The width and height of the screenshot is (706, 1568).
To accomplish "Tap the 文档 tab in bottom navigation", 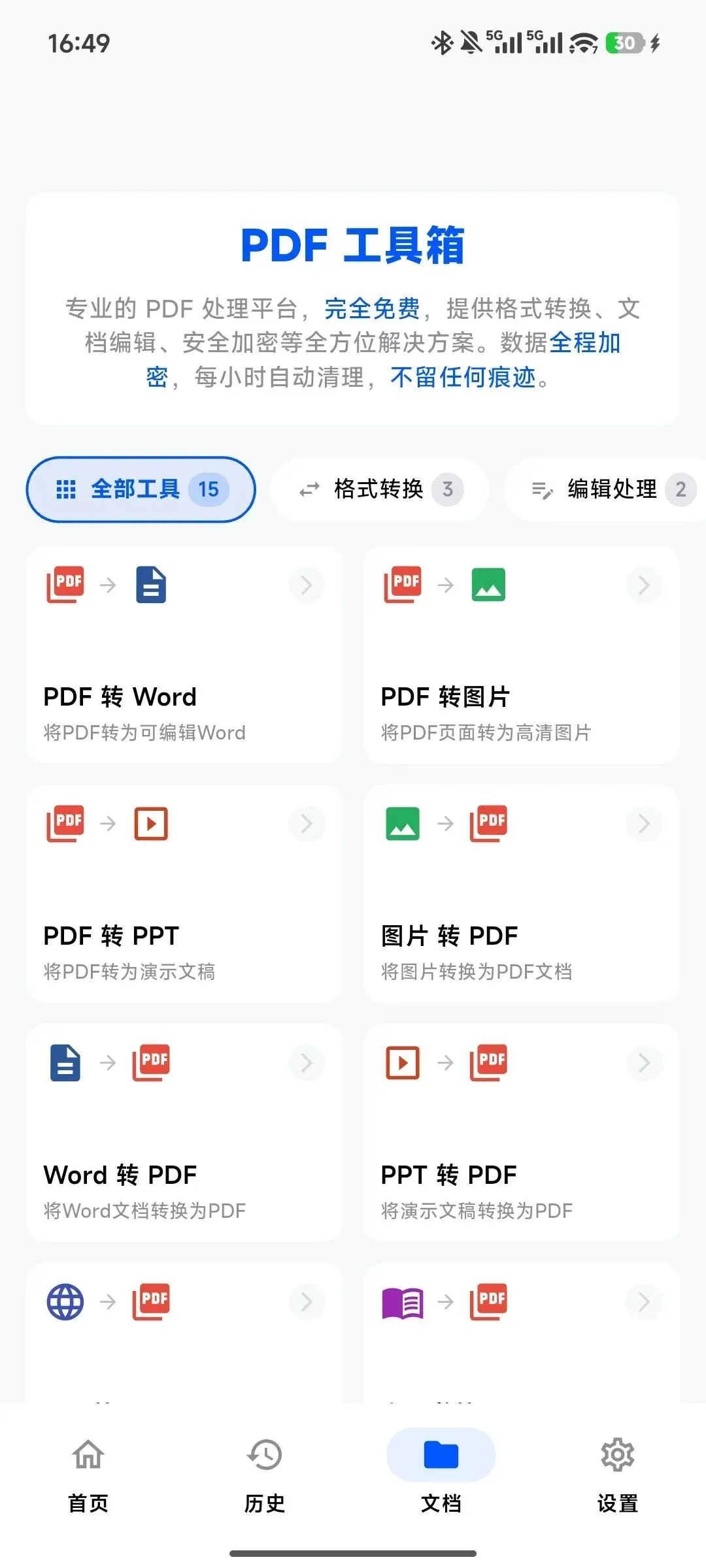I will (441, 1474).
